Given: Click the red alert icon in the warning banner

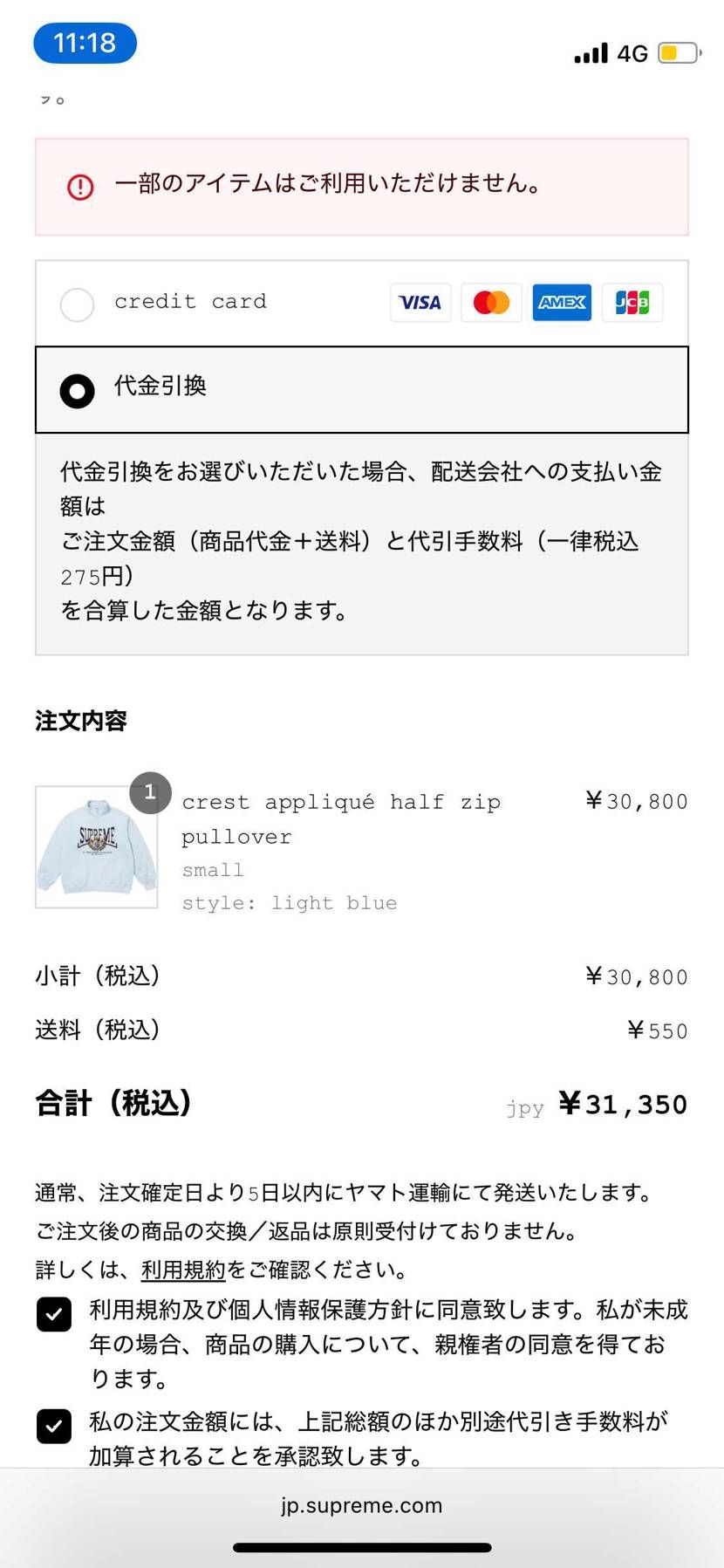Looking at the screenshot, I should 79,184.
